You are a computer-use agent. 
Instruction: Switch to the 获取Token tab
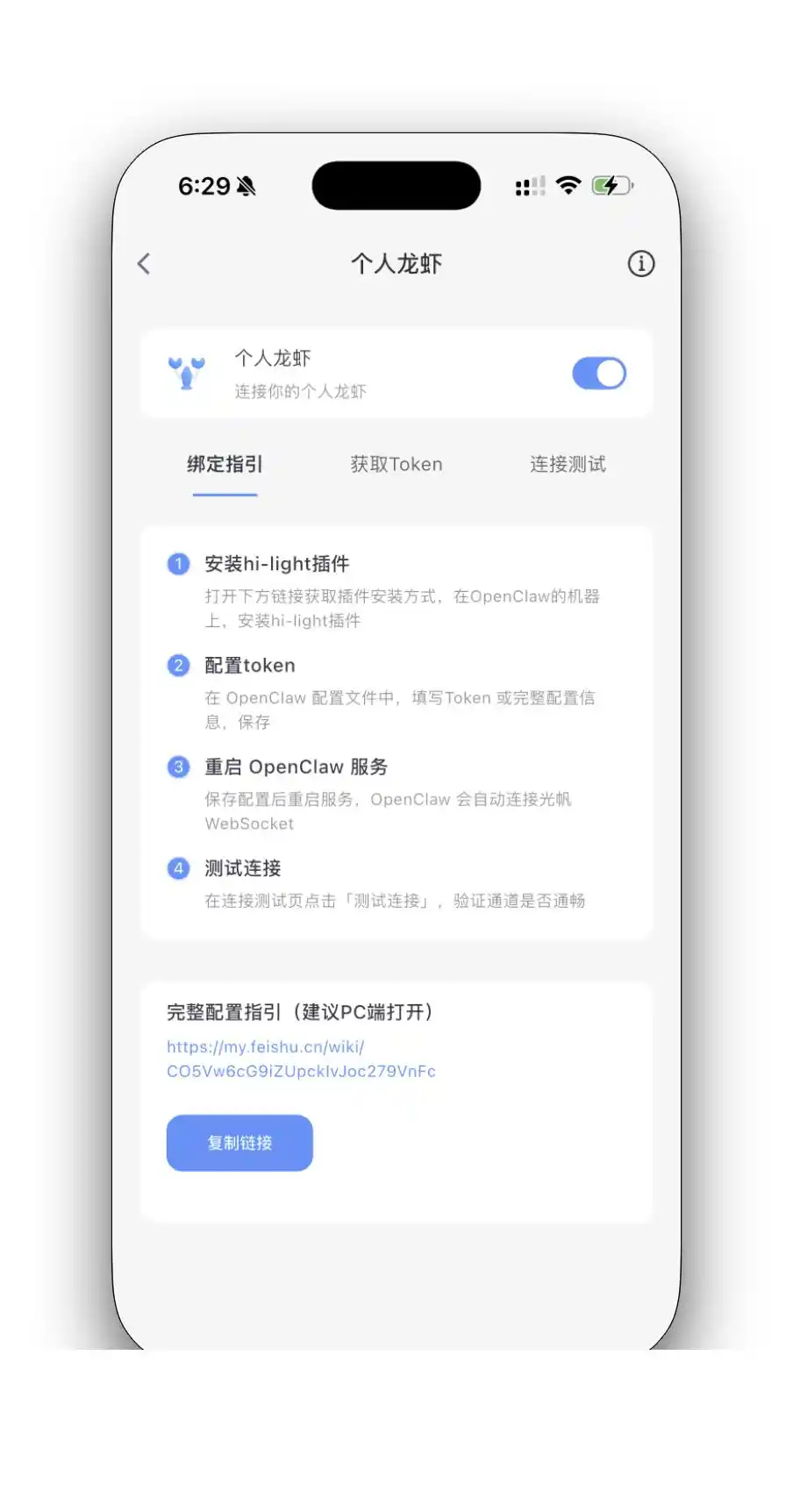click(x=396, y=464)
